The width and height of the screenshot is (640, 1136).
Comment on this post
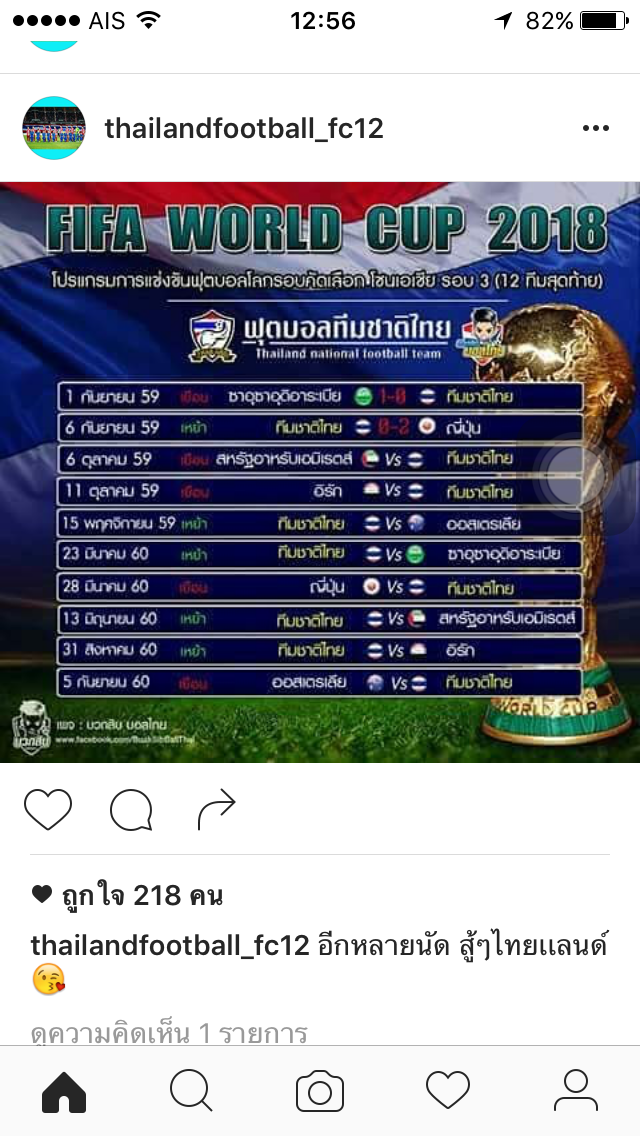click(131, 809)
